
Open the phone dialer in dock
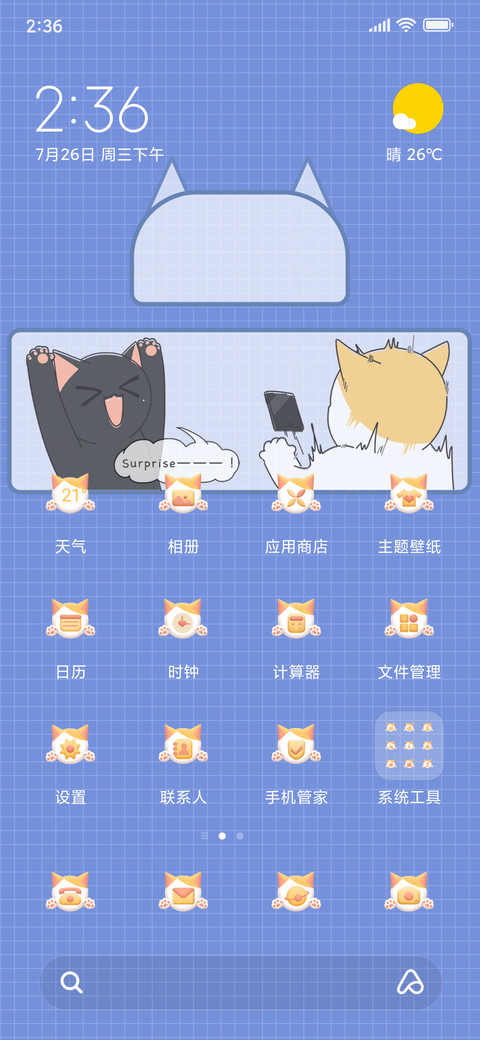click(x=70, y=892)
